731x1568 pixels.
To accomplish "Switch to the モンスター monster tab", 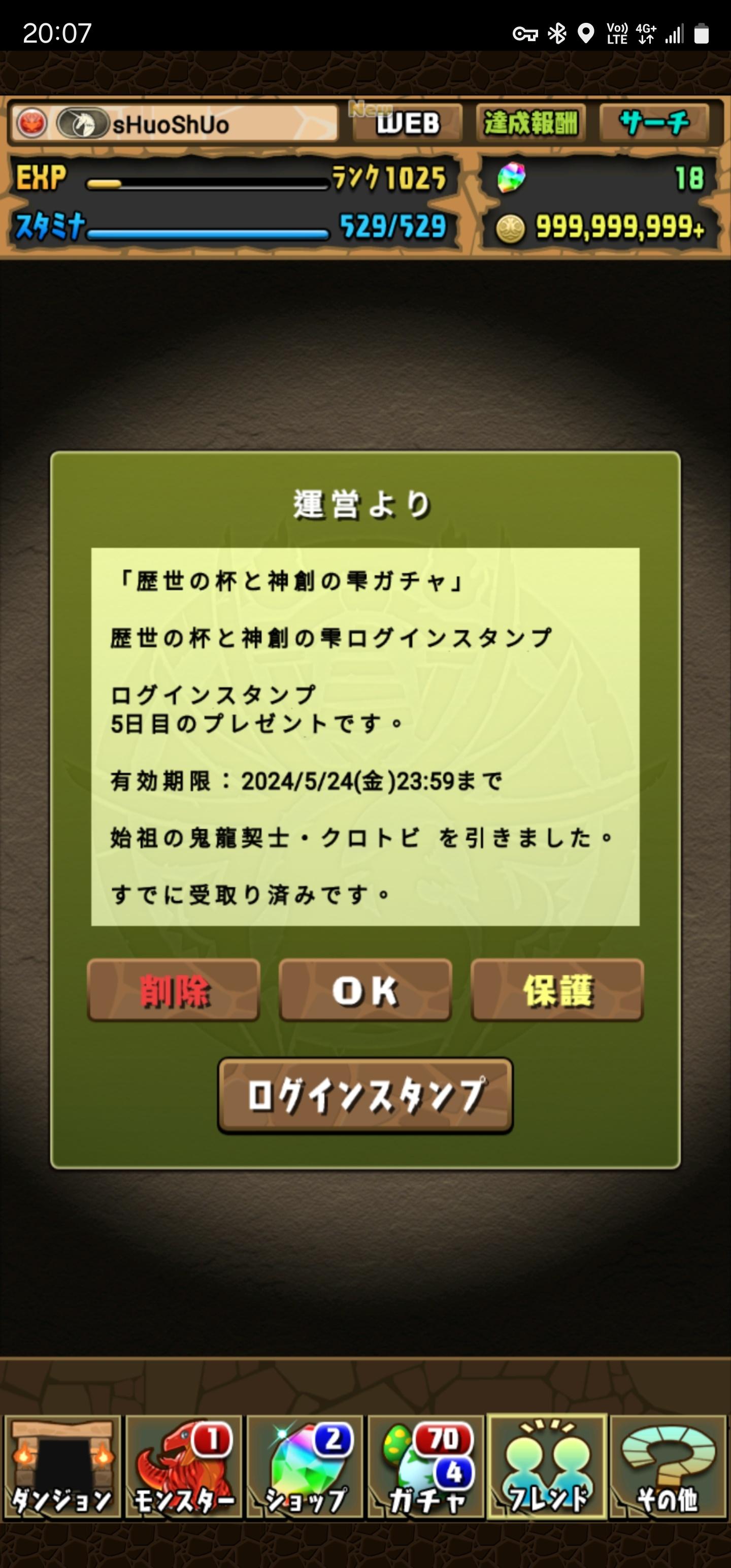I will (x=184, y=1468).
